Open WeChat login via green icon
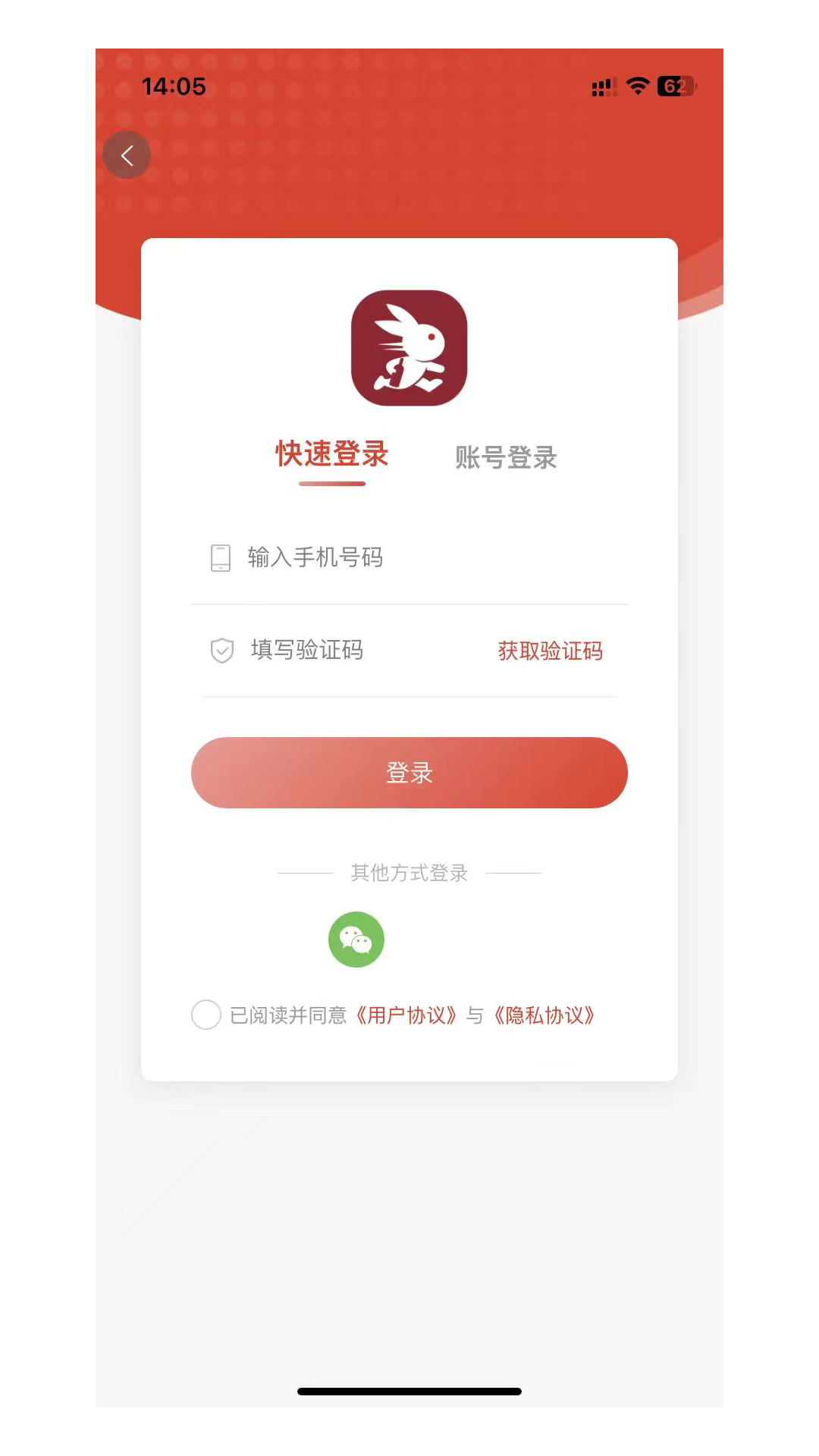The width and height of the screenshot is (819, 1456). [356, 940]
